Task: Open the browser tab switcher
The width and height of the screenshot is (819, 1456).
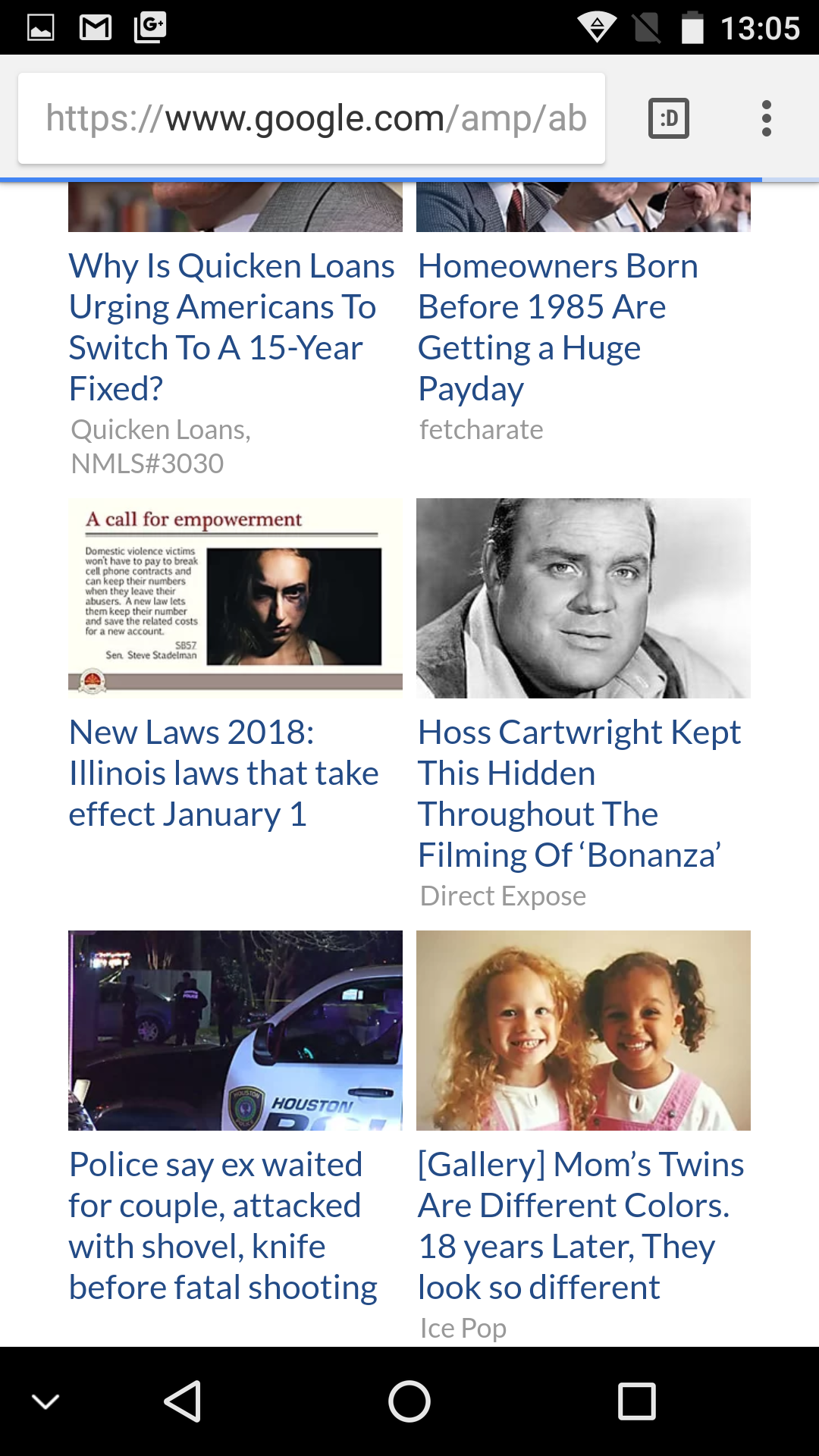Action: coord(669,118)
